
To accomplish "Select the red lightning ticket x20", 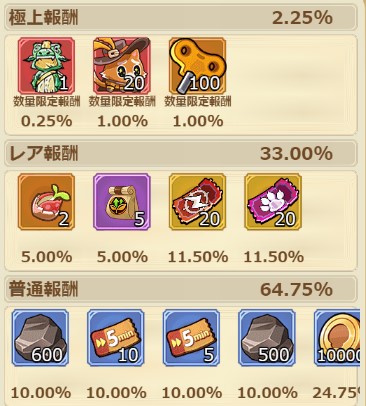I will pyautogui.click(x=198, y=202).
